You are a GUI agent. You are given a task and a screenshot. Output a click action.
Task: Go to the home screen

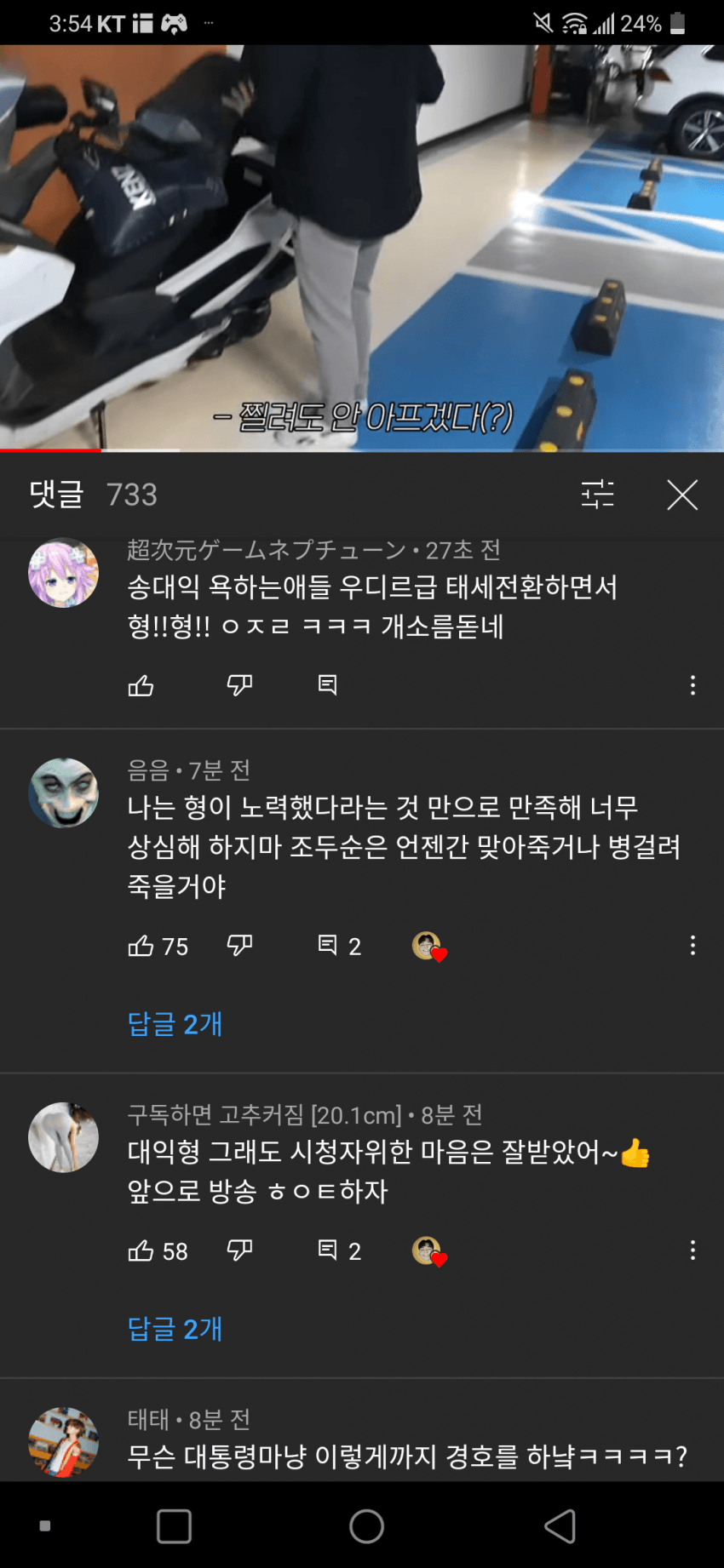366,1526
